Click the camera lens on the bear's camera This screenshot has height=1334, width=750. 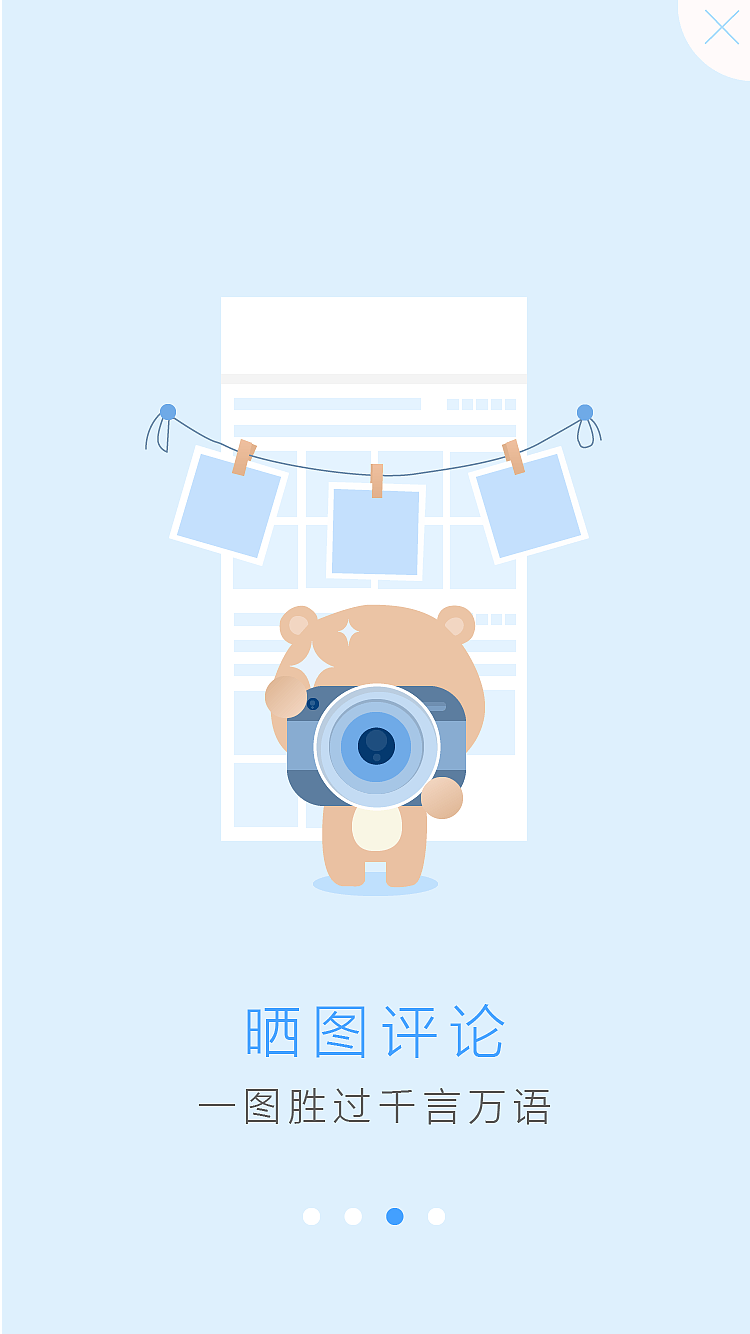click(x=375, y=745)
